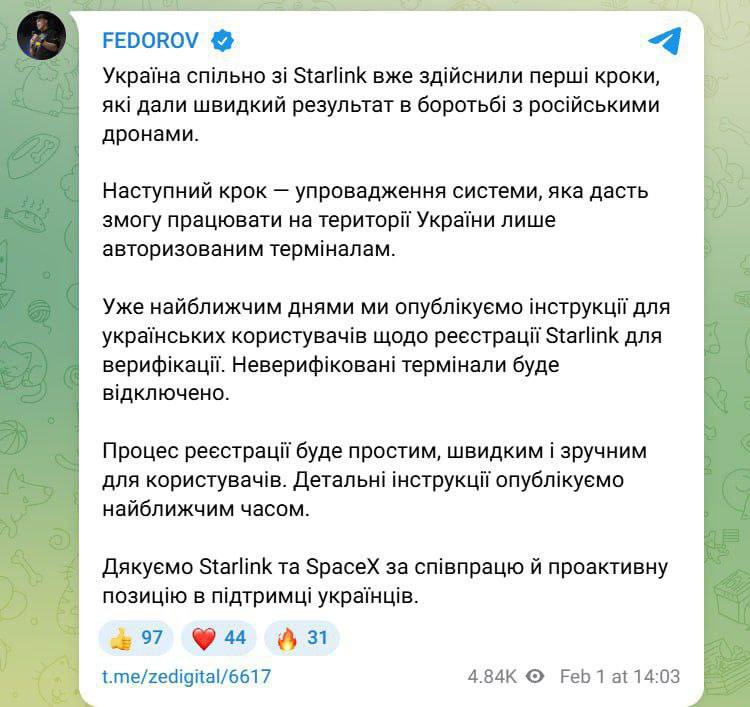The height and width of the screenshot is (707, 750).
Task: React with the red heart, currently at 44
Action: point(219,637)
